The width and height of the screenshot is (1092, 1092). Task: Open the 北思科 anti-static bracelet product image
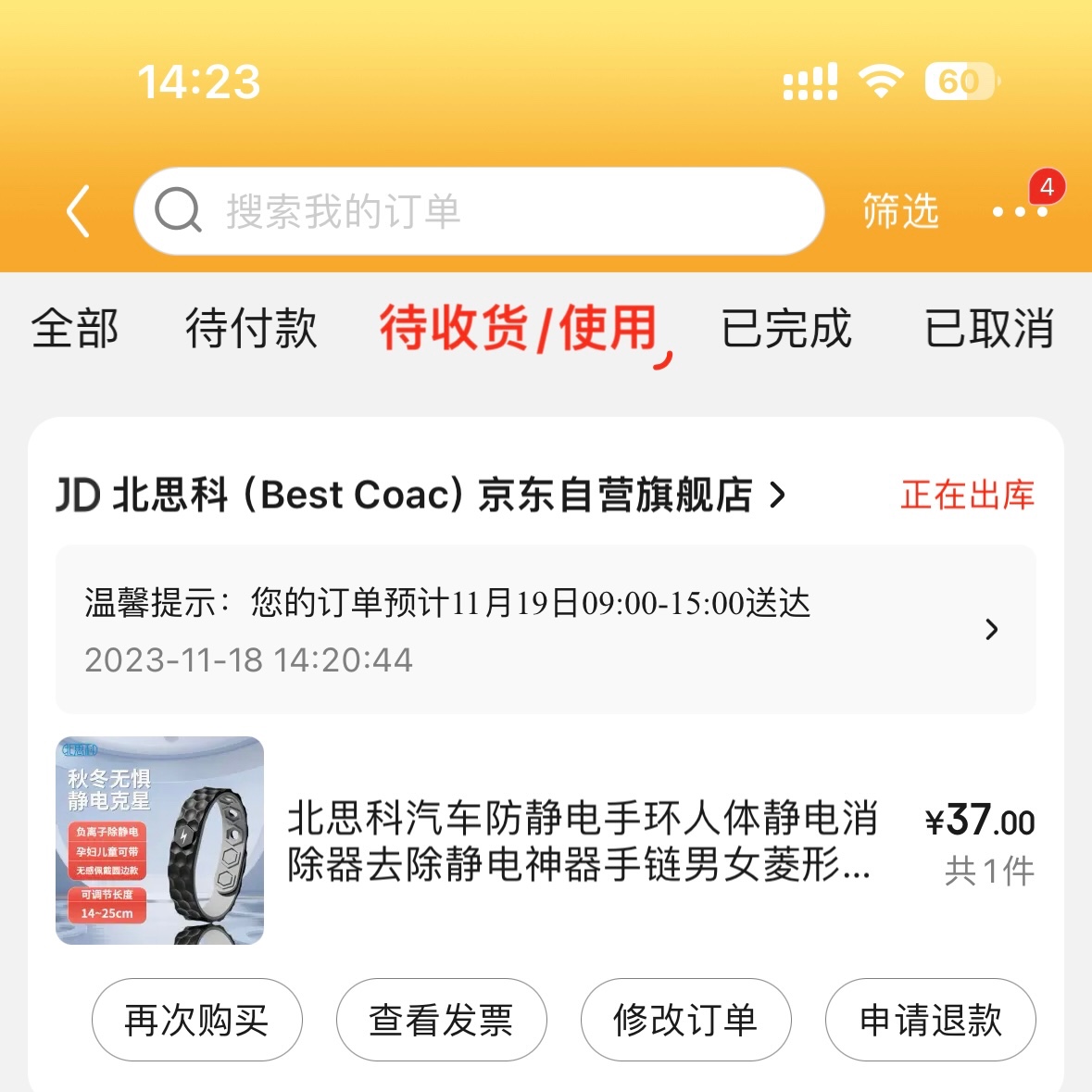160,840
